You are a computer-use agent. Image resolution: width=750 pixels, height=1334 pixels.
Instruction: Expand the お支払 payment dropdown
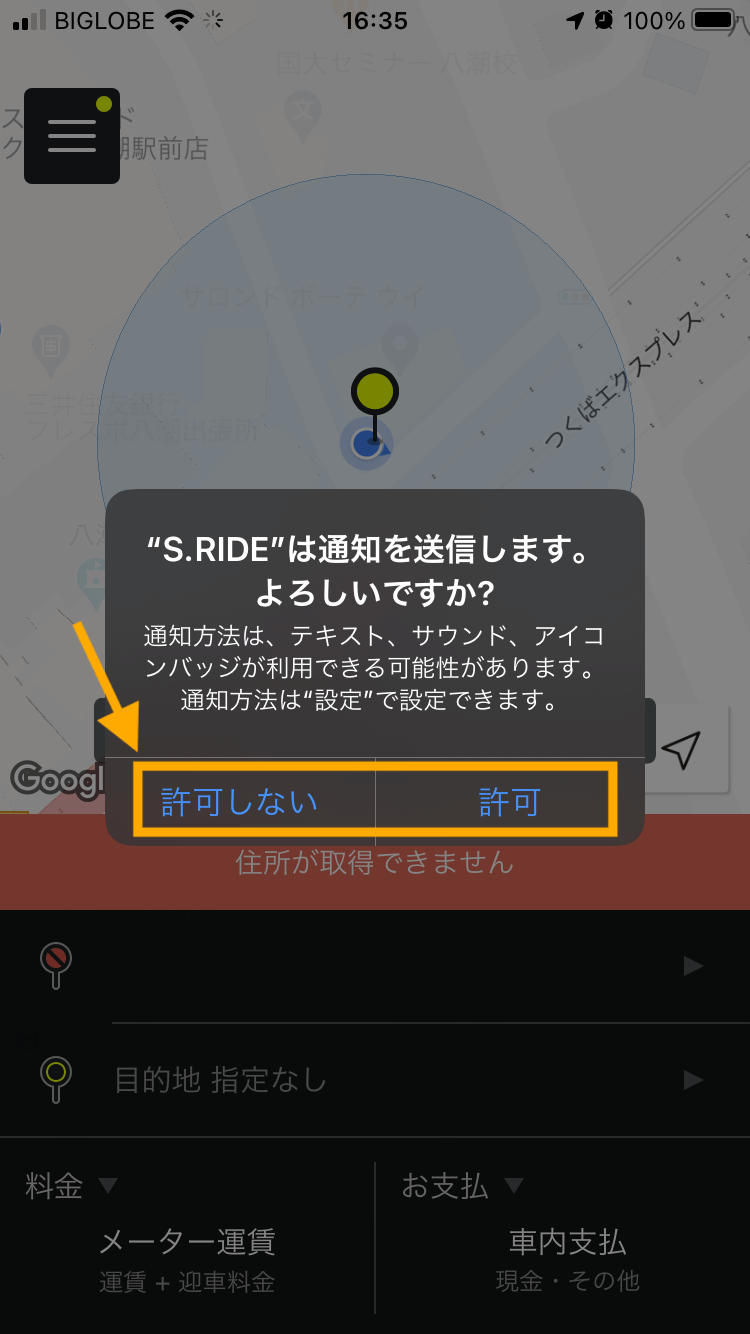pos(462,1187)
